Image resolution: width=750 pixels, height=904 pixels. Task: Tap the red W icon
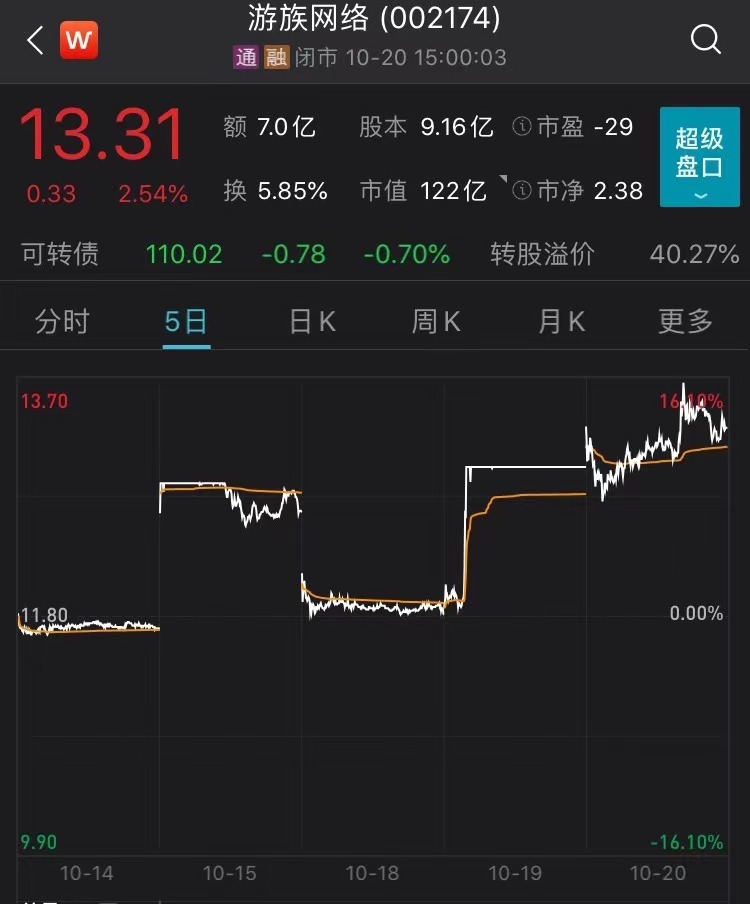pos(79,41)
